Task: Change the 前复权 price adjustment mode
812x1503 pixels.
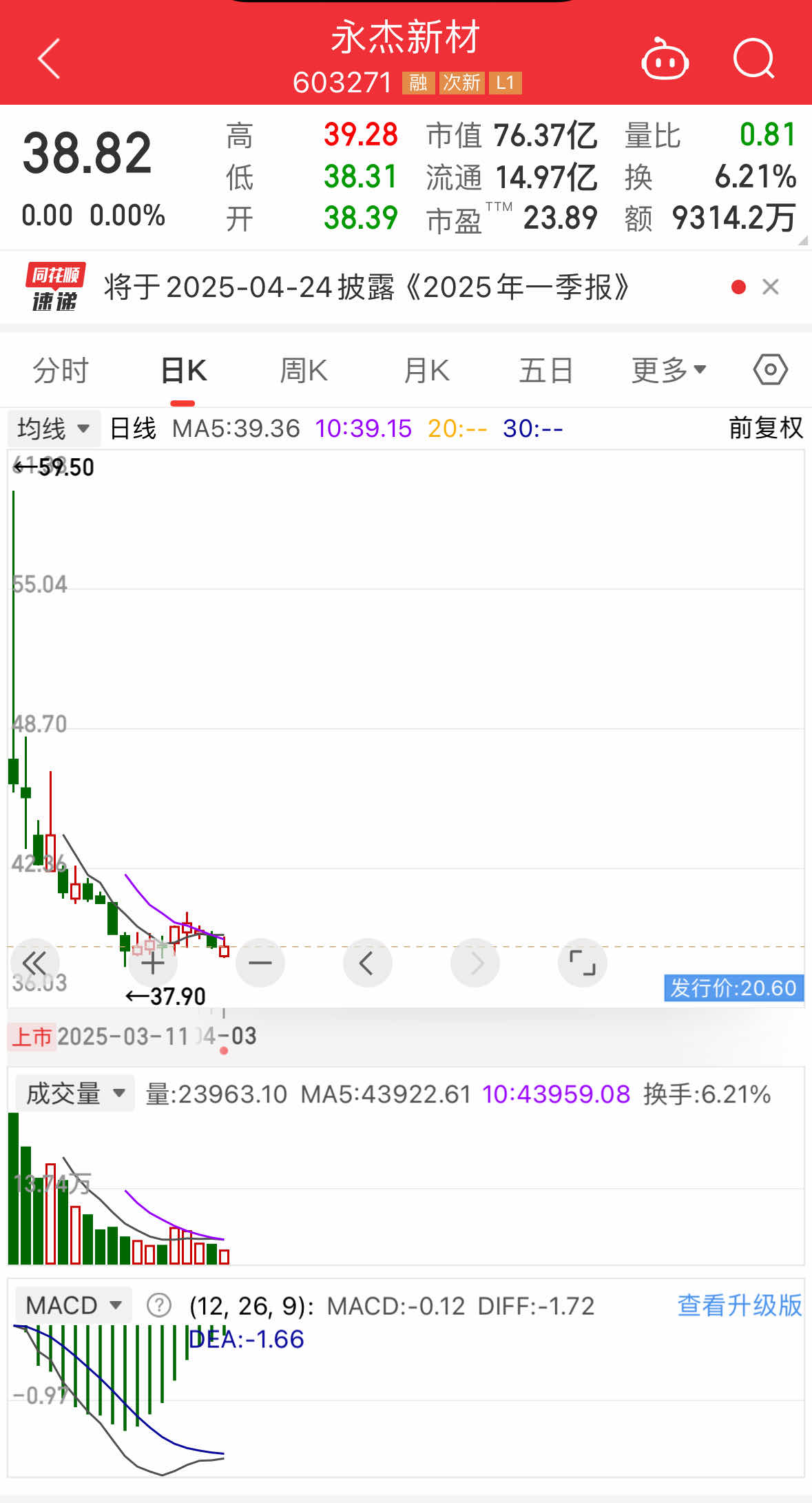Action: (x=765, y=429)
